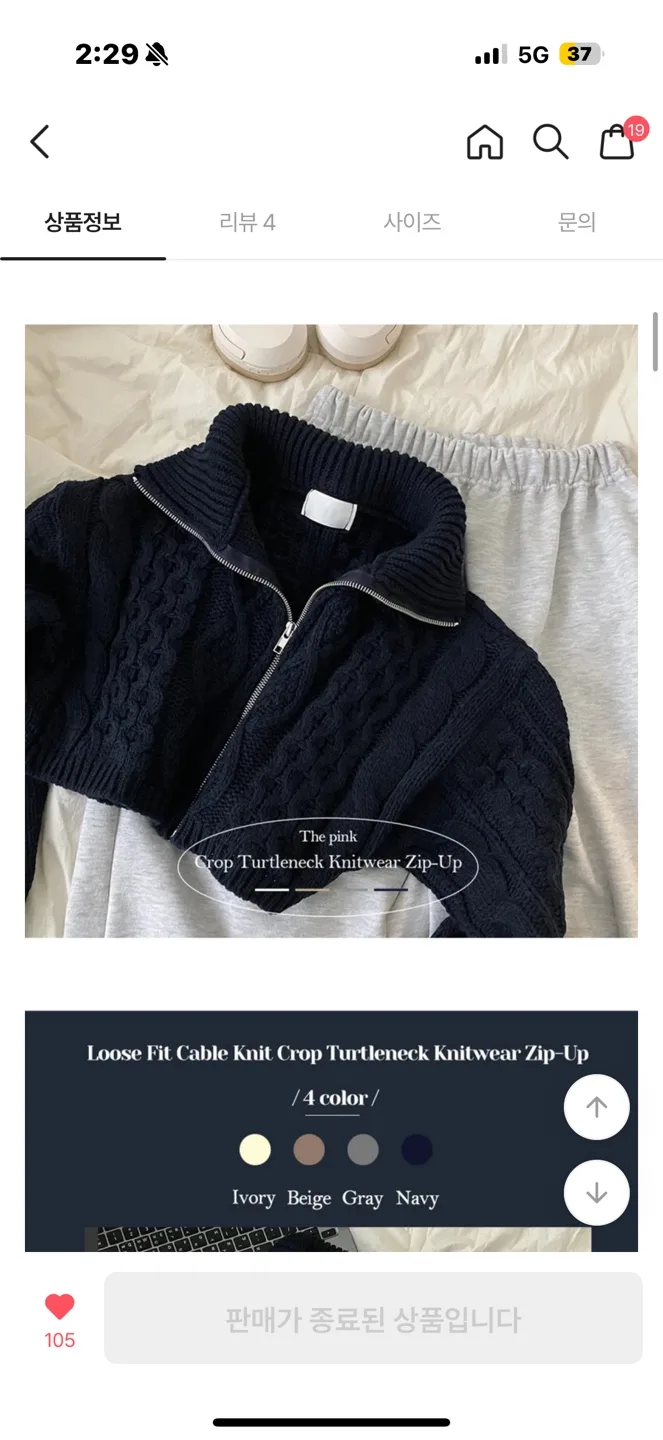This screenshot has height=1440, width=663.
Task: Switch to the 문의 tab
Action: pyautogui.click(x=577, y=222)
